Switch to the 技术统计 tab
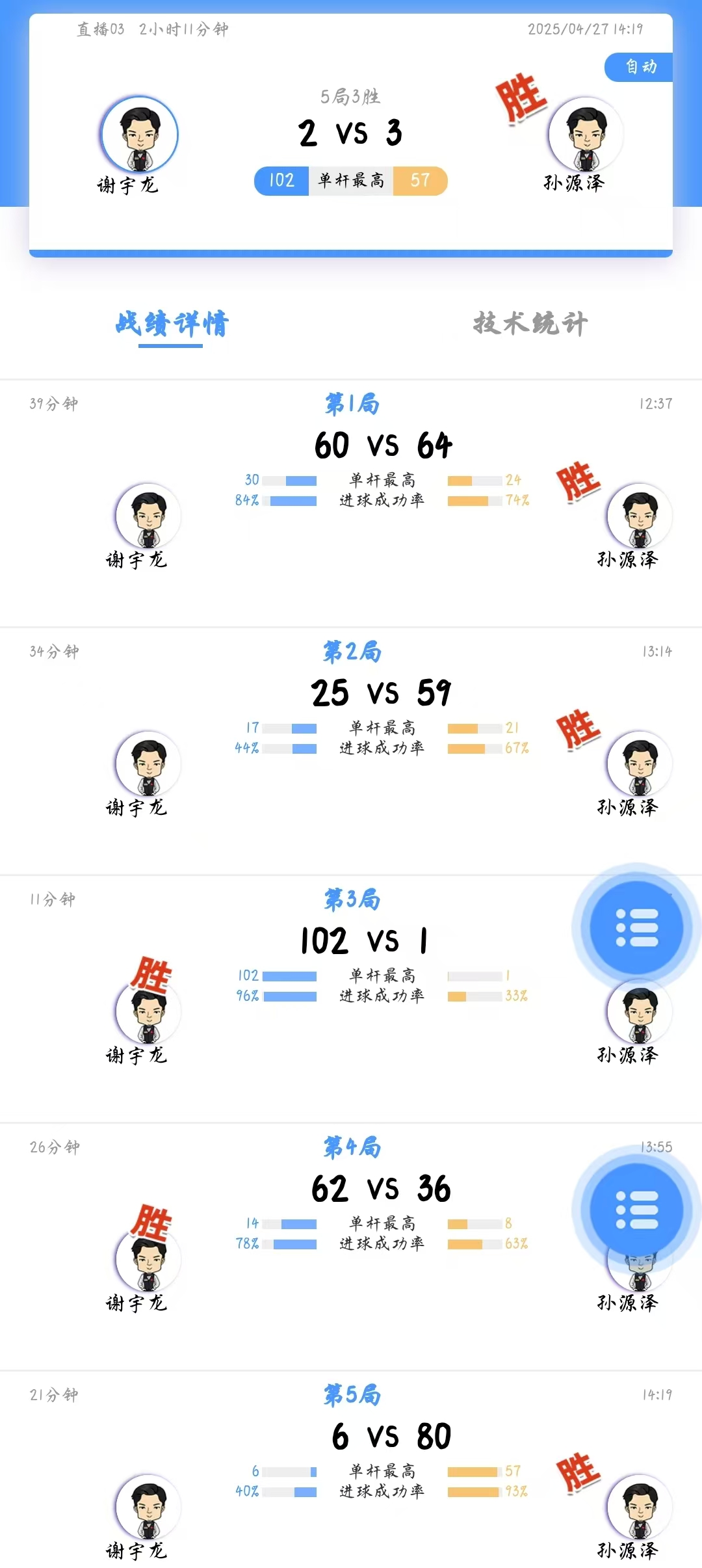The height and width of the screenshot is (1568, 702). coord(530,323)
